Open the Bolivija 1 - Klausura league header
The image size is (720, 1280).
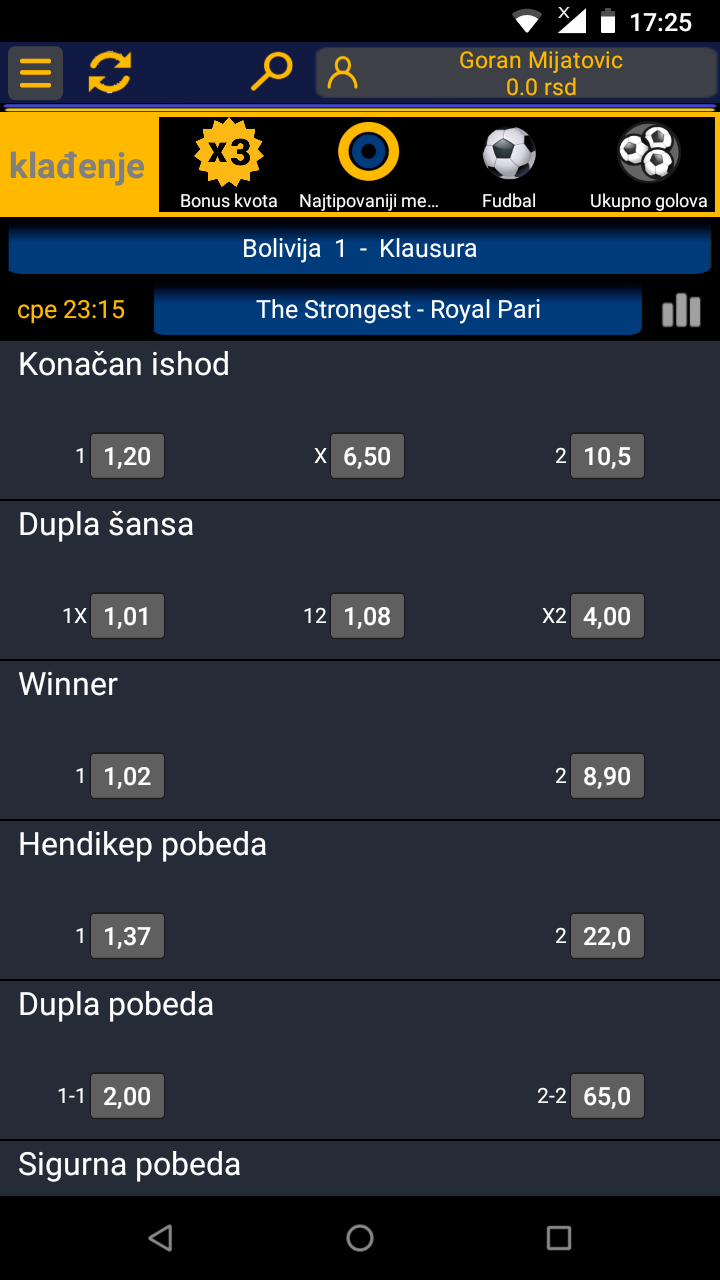[x=360, y=249]
